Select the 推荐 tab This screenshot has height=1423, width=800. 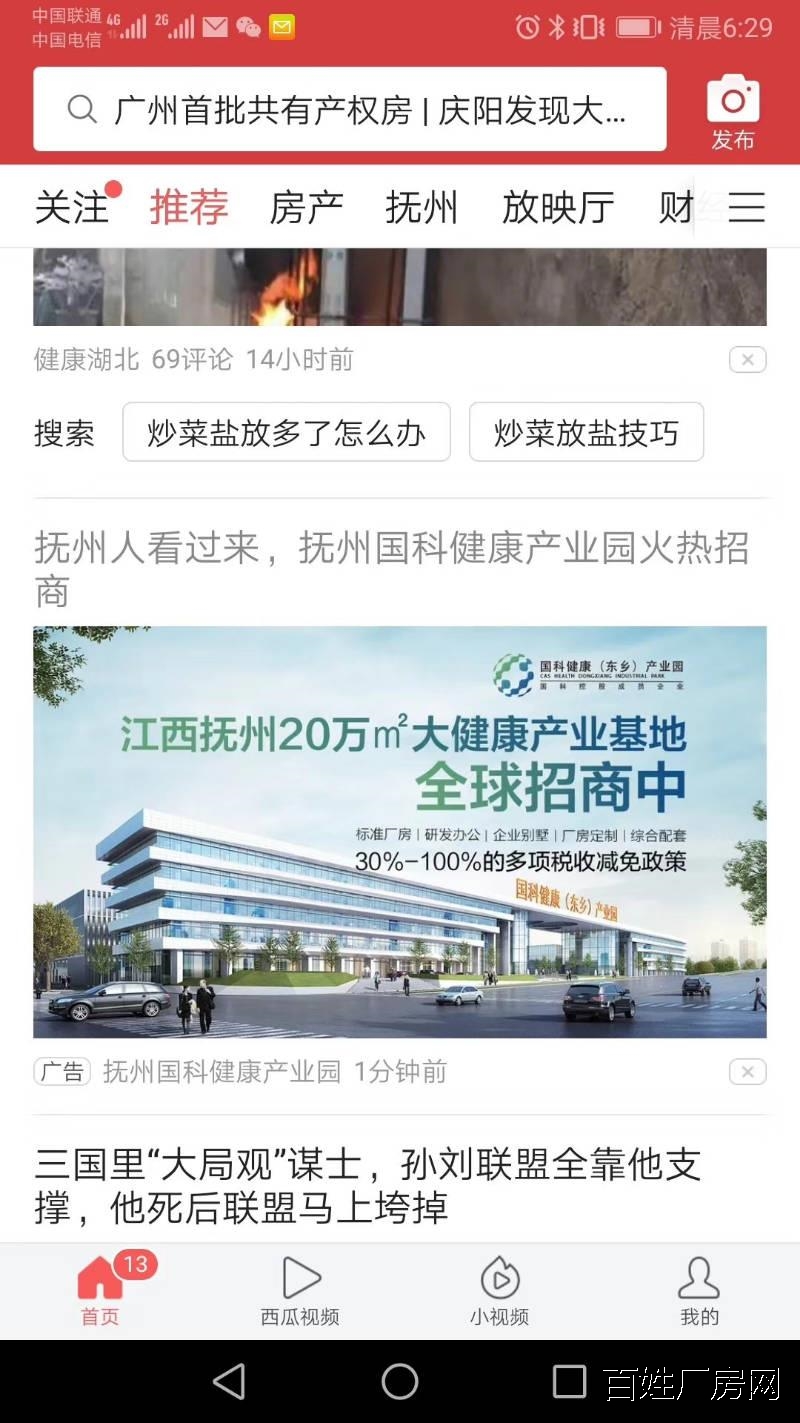tap(189, 208)
